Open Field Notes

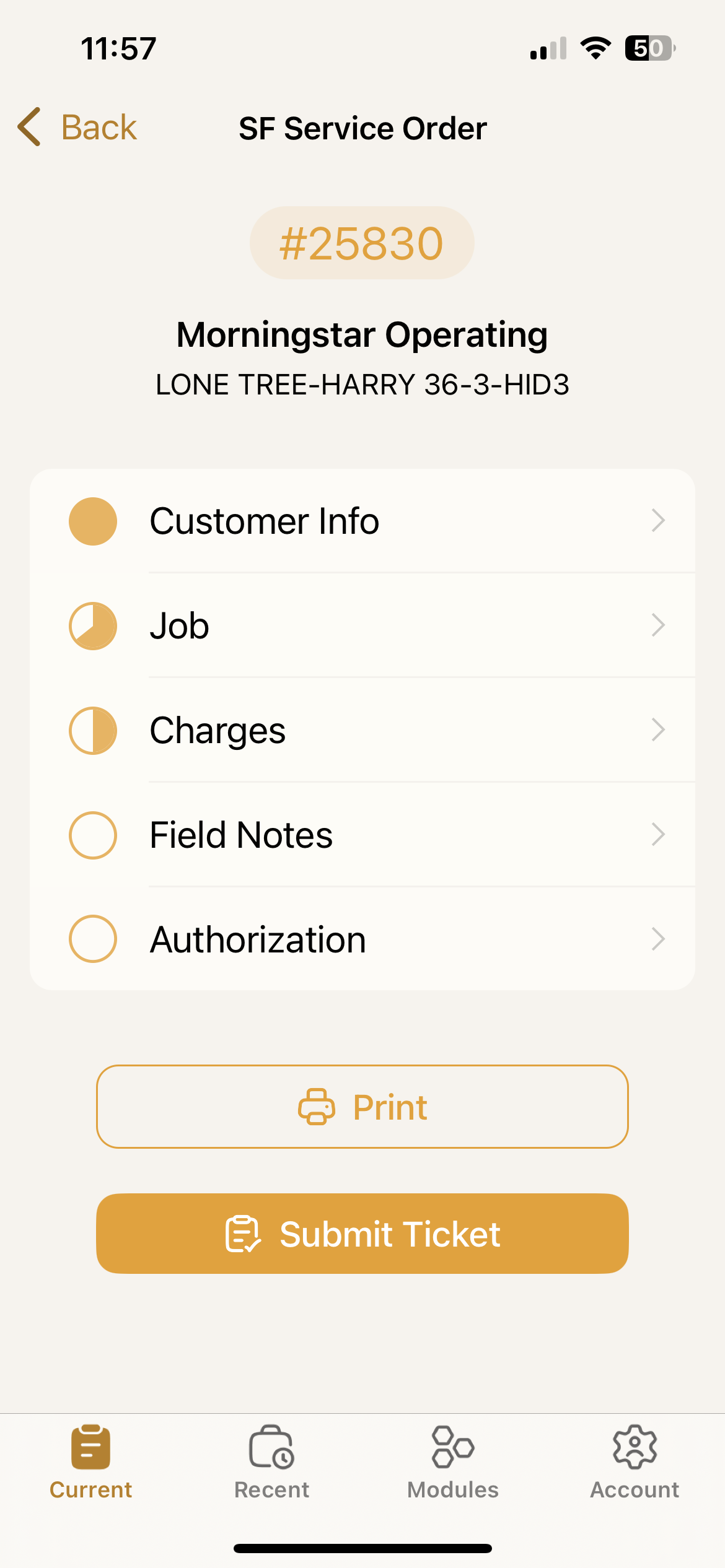pyautogui.click(x=362, y=835)
